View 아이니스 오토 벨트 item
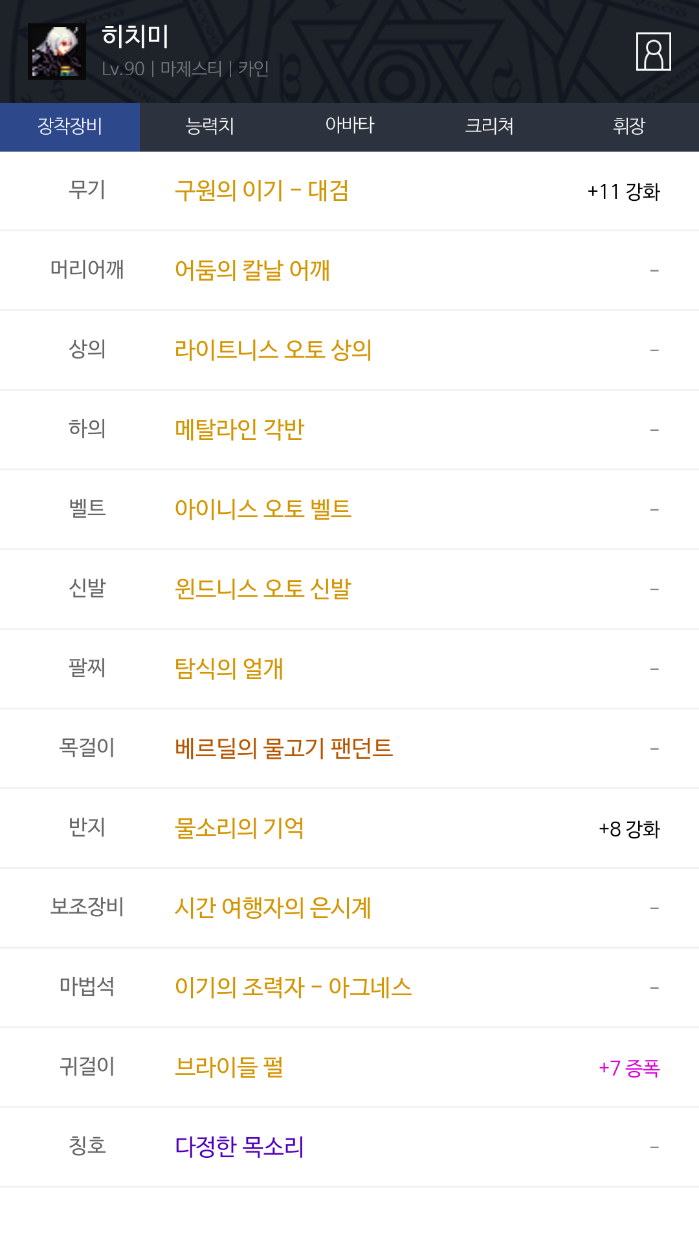699x1244 pixels. pyautogui.click(x=263, y=509)
